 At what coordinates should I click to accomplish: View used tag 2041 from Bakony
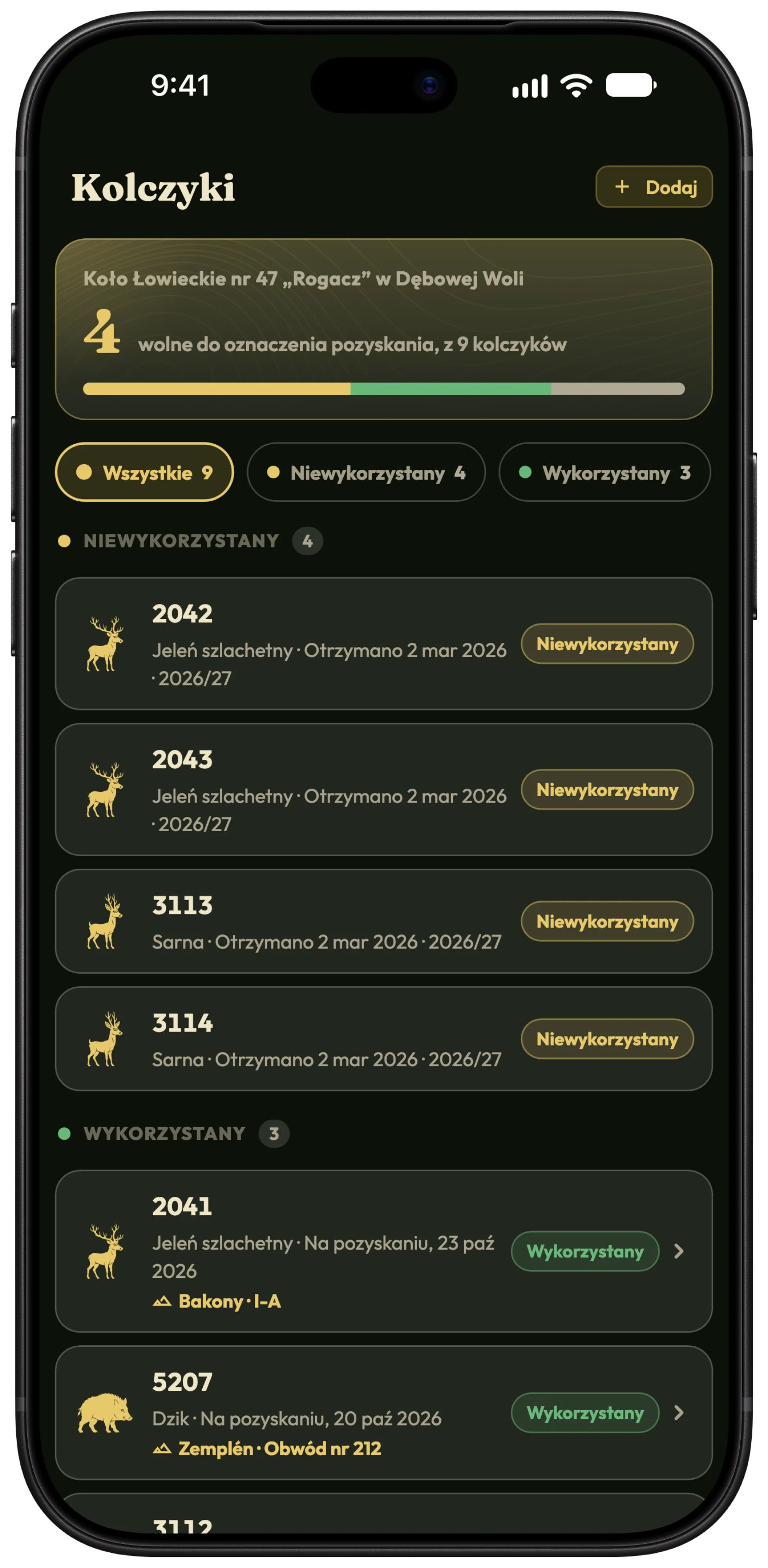pos(384,1251)
